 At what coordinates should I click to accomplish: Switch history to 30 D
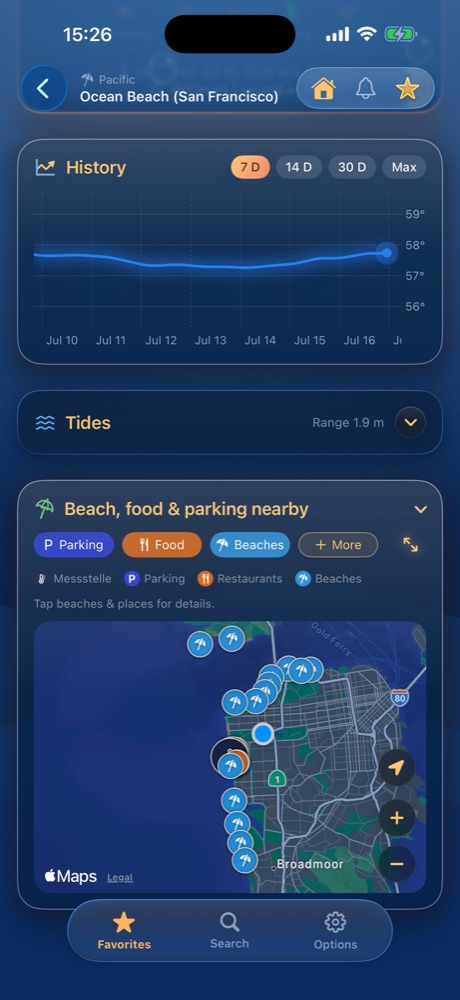click(x=352, y=167)
